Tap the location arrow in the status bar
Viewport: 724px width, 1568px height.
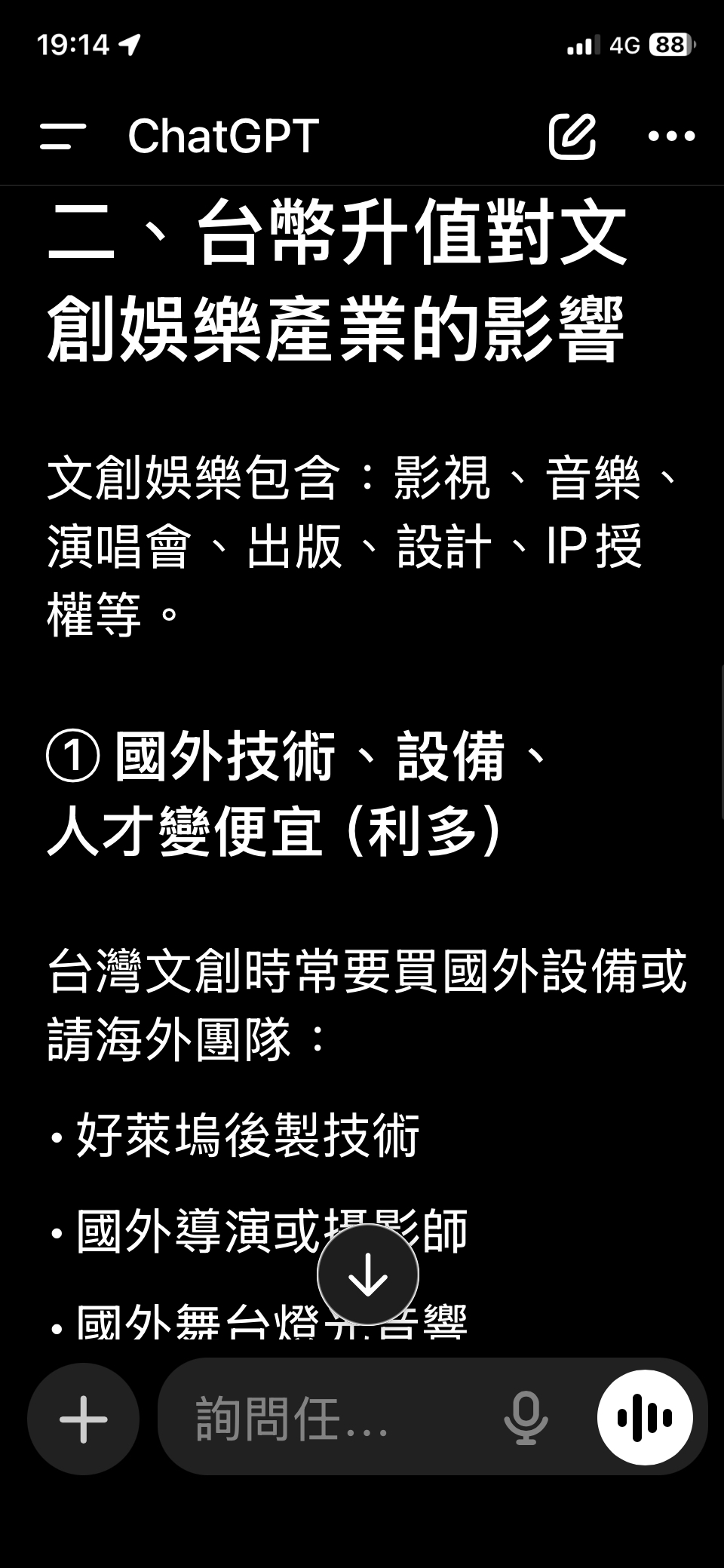point(128,45)
